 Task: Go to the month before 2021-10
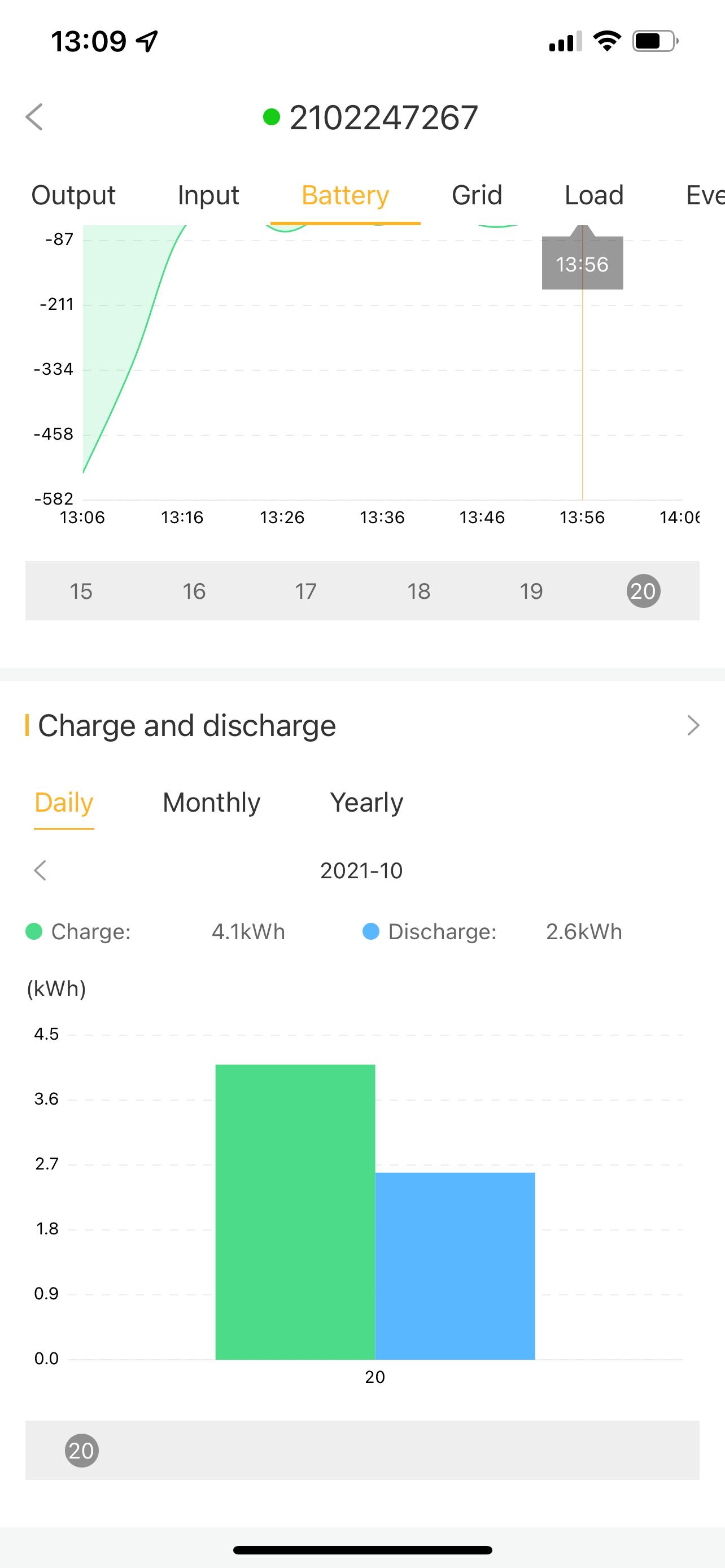(40, 870)
